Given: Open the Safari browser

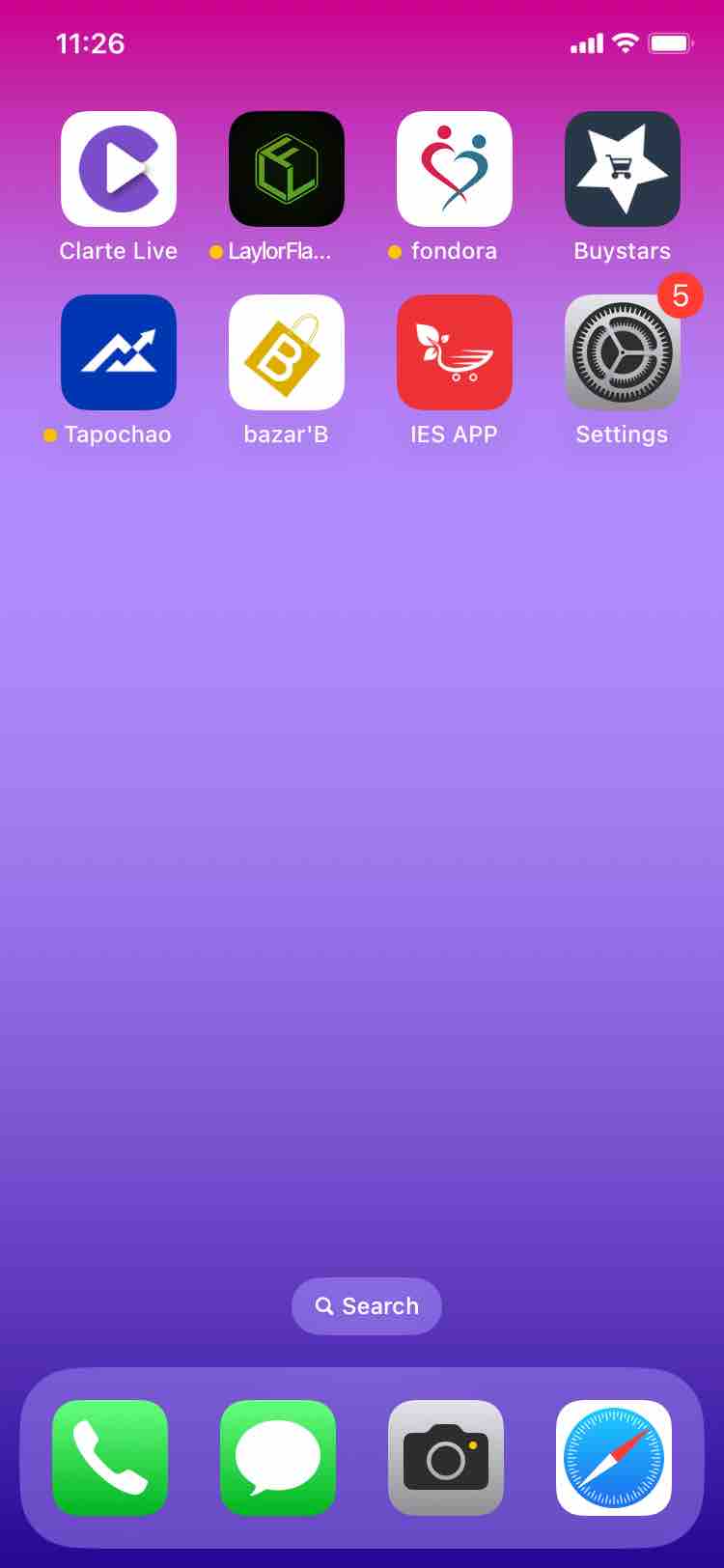Looking at the screenshot, I should (x=614, y=1458).
